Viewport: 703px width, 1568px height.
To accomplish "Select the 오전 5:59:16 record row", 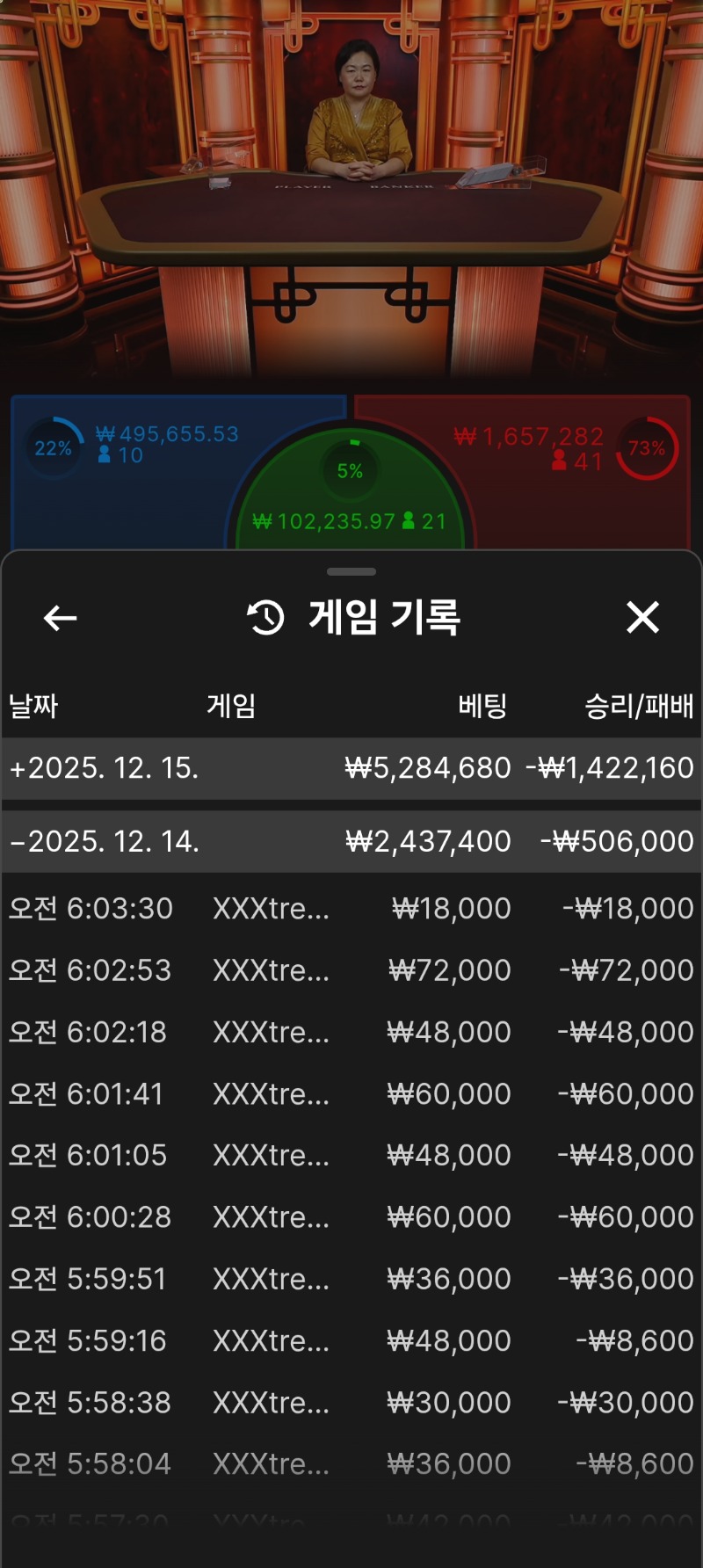I will (x=351, y=1341).
